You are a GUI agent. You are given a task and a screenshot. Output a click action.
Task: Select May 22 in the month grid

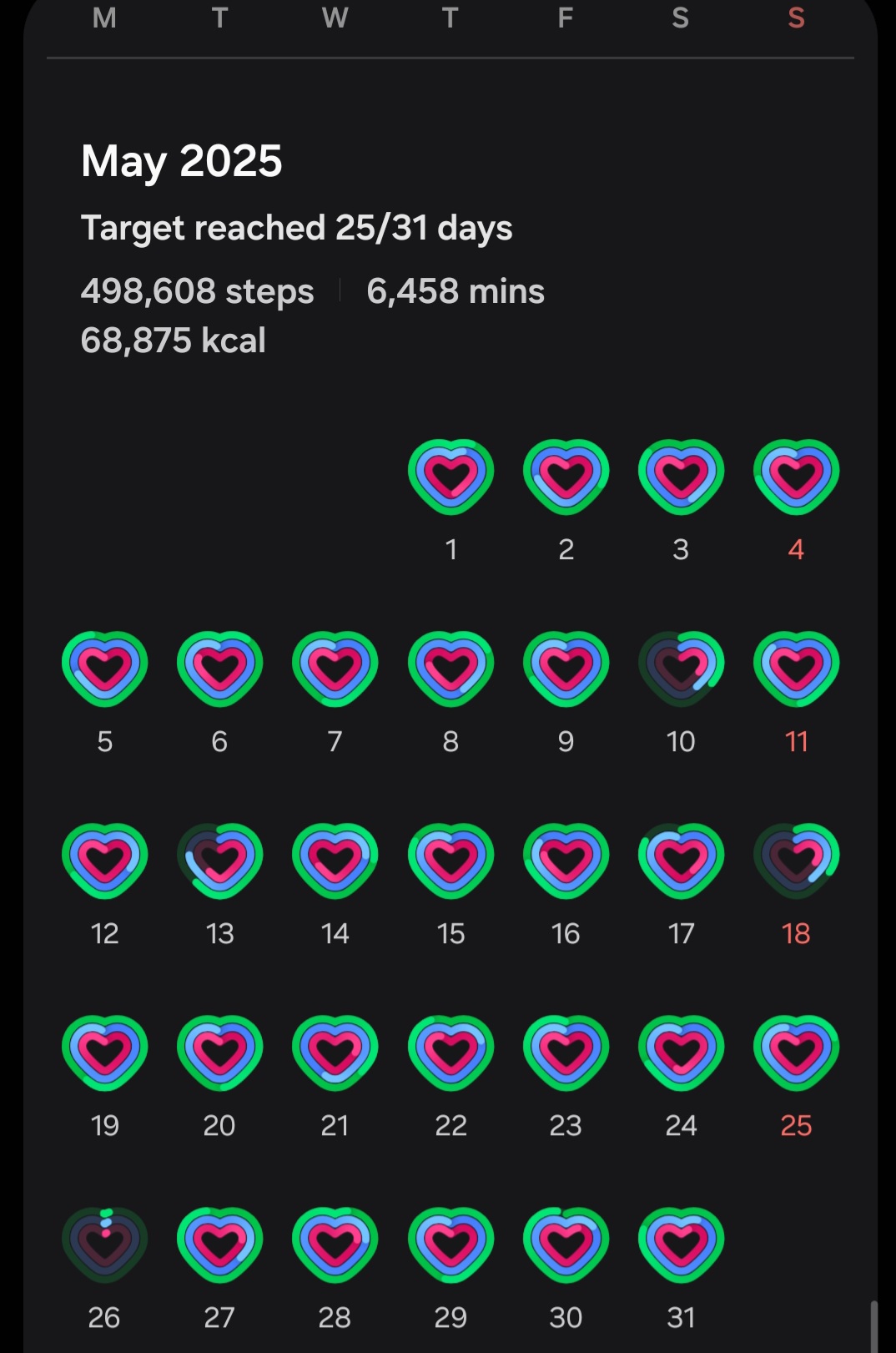(x=451, y=1053)
